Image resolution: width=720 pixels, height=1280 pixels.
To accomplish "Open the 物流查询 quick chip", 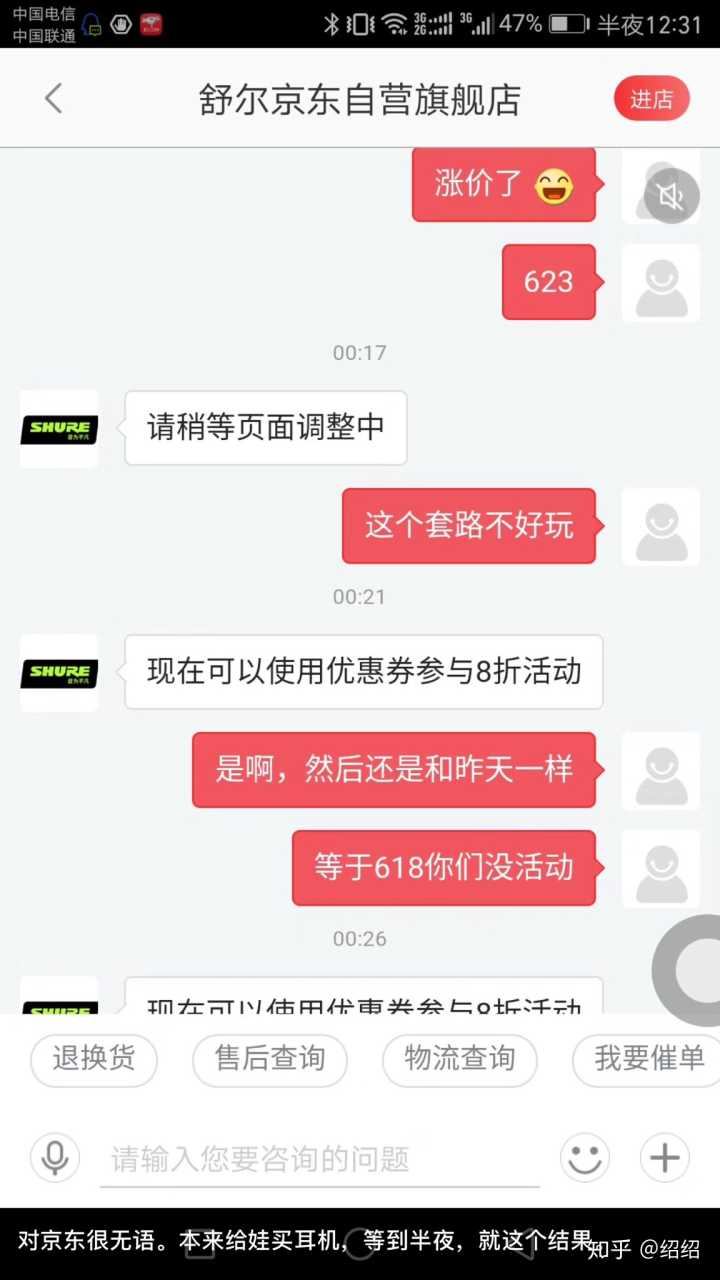I will click(459, 1059).
